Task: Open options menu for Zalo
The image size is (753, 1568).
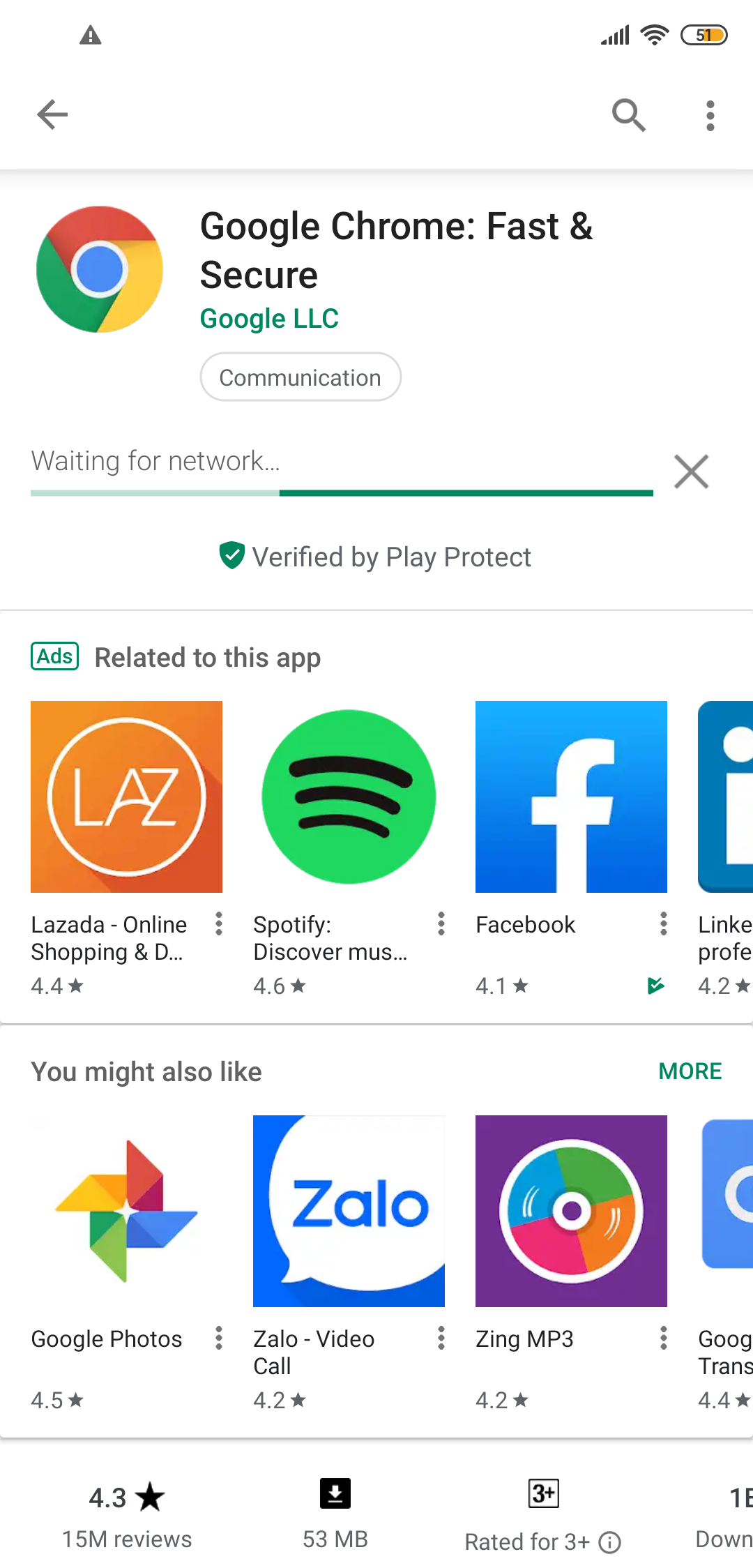Action: 441,1338
